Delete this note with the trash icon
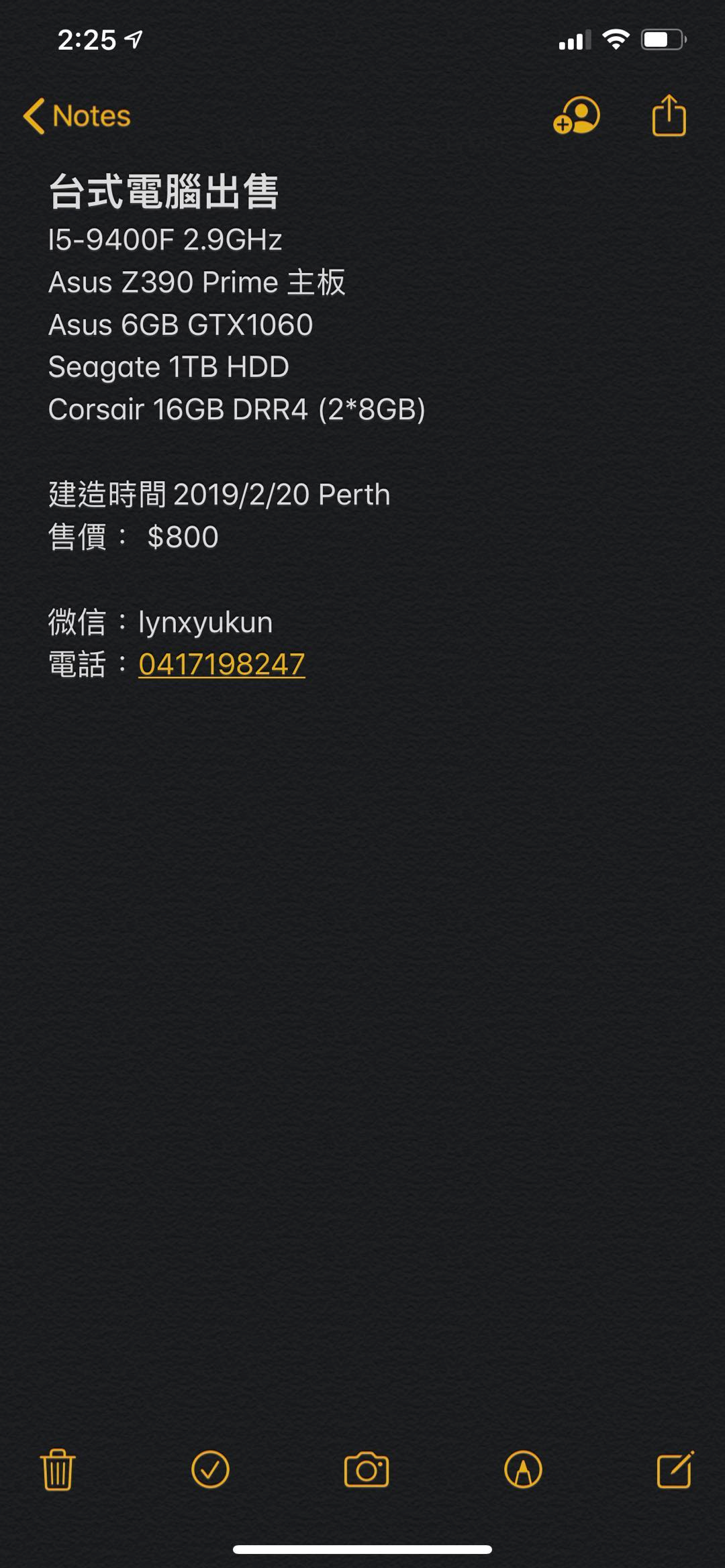Viewport: 725px width, 1568px height. [x=58, y=1470]
